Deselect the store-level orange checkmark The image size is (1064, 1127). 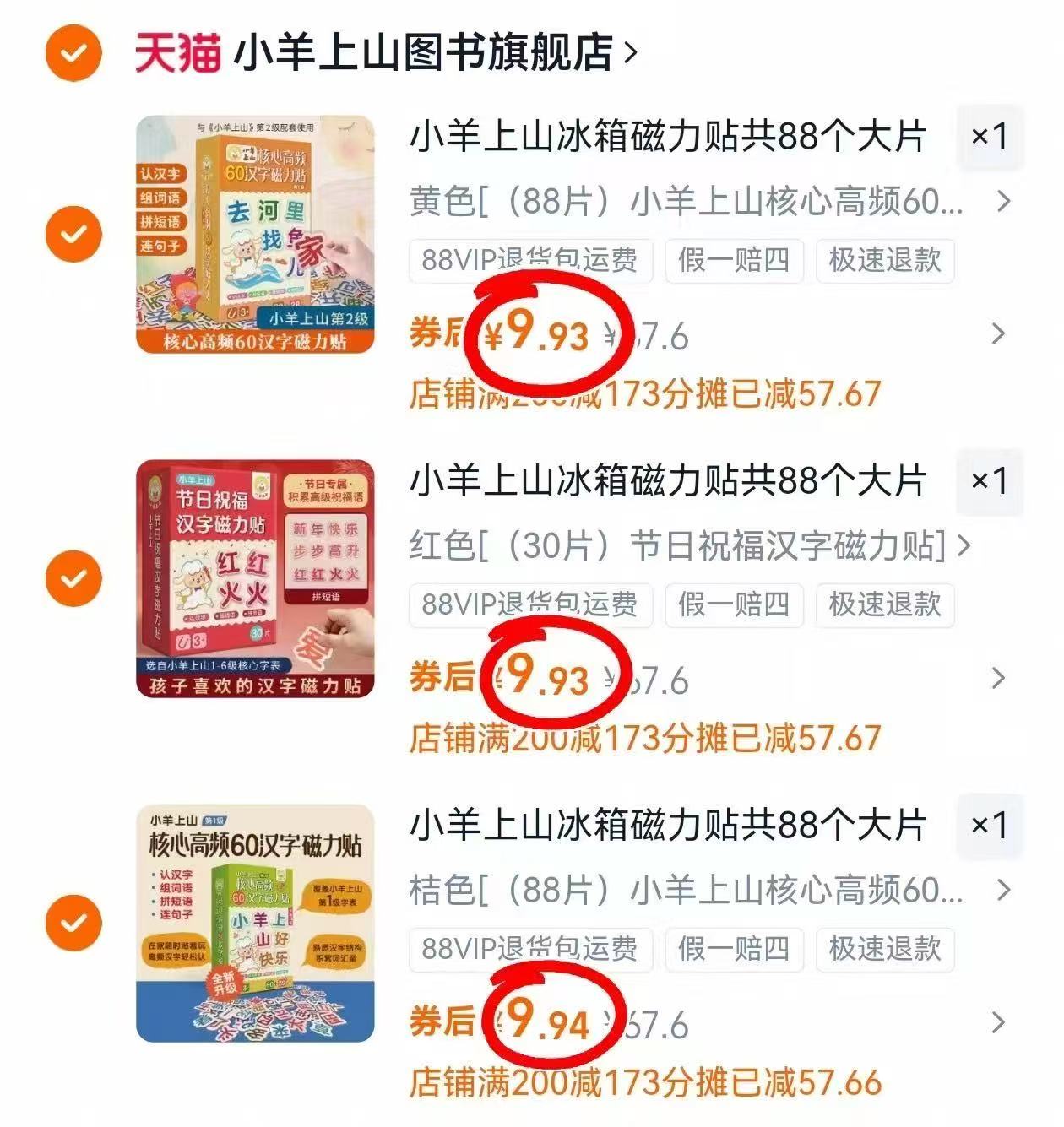(74, 52)
